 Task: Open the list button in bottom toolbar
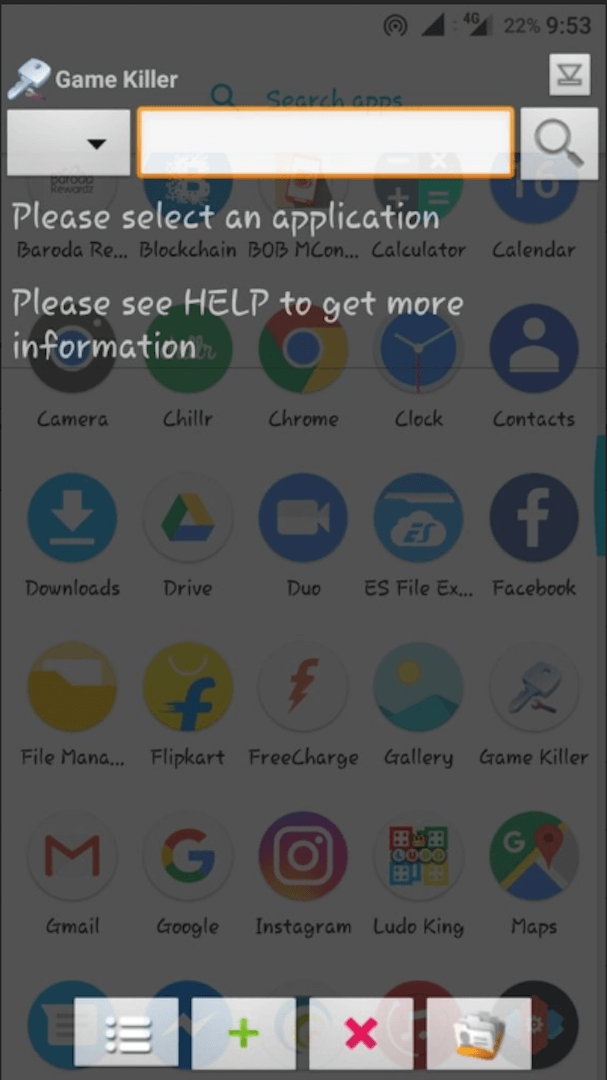[x=127, y=1033]
